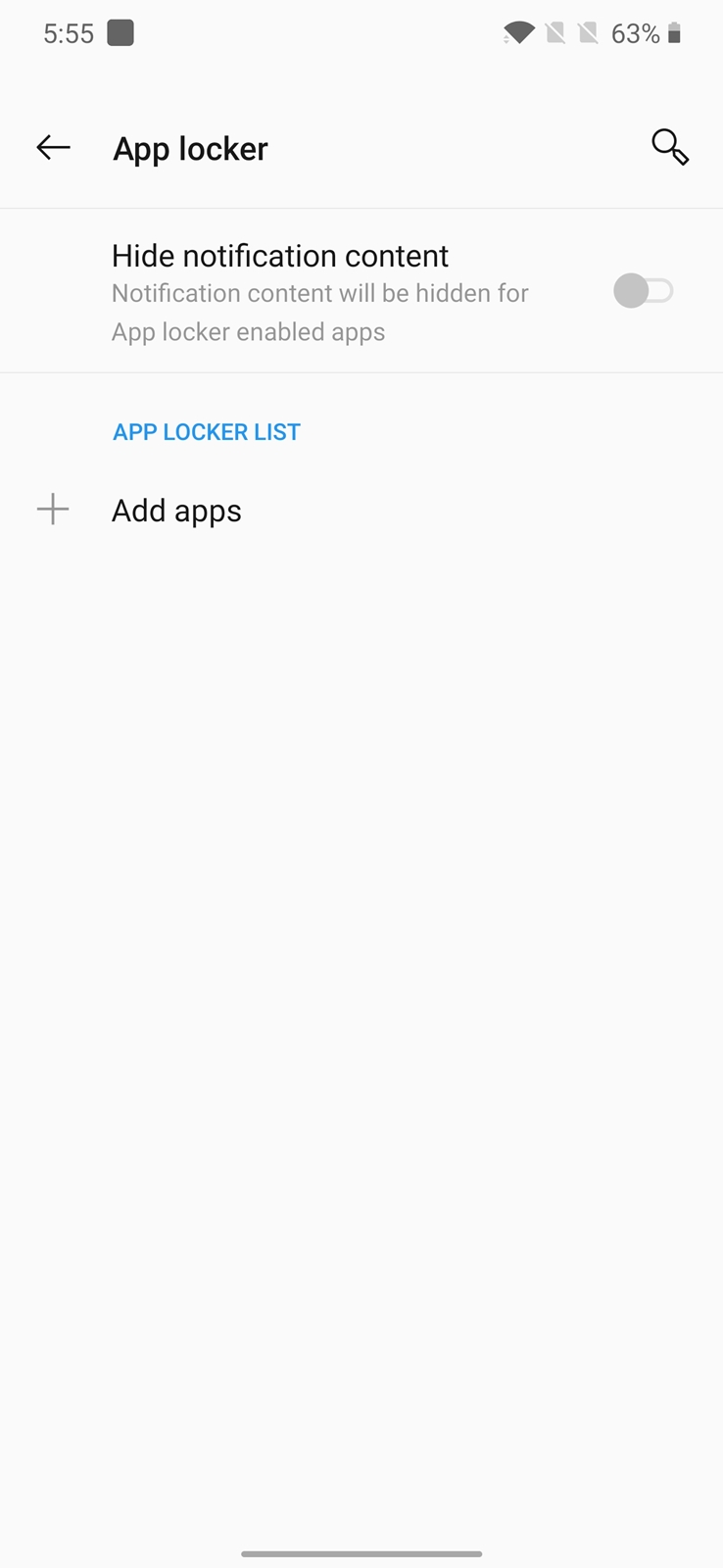Open Add apps to app locker list
This screenshot has width=723, height=1568.
pyautogui.click(x=361, y=511)
